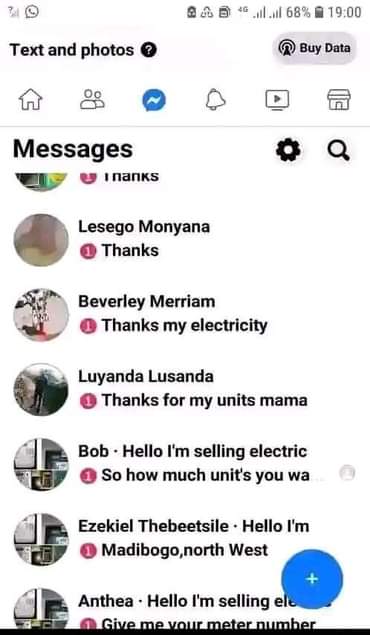This screenshot has width=370, height=635.
Task: Switch to the Friends tab
Action: [x=92, y=100]
